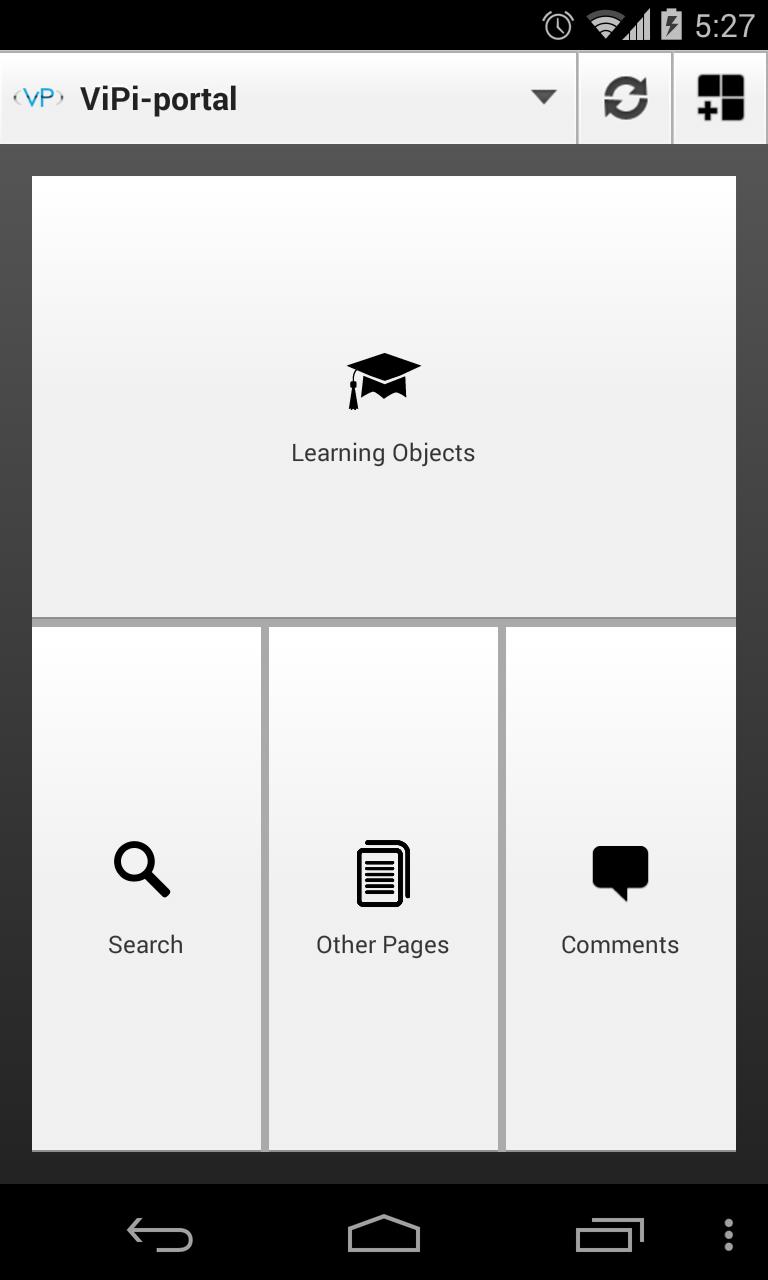
Task: Tap the refresh icon in the toolbar
Action: 624,97
